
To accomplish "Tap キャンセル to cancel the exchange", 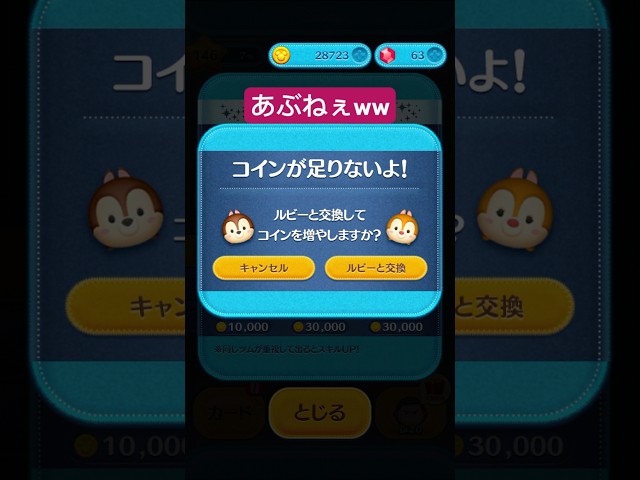I will tap(264, 268).
